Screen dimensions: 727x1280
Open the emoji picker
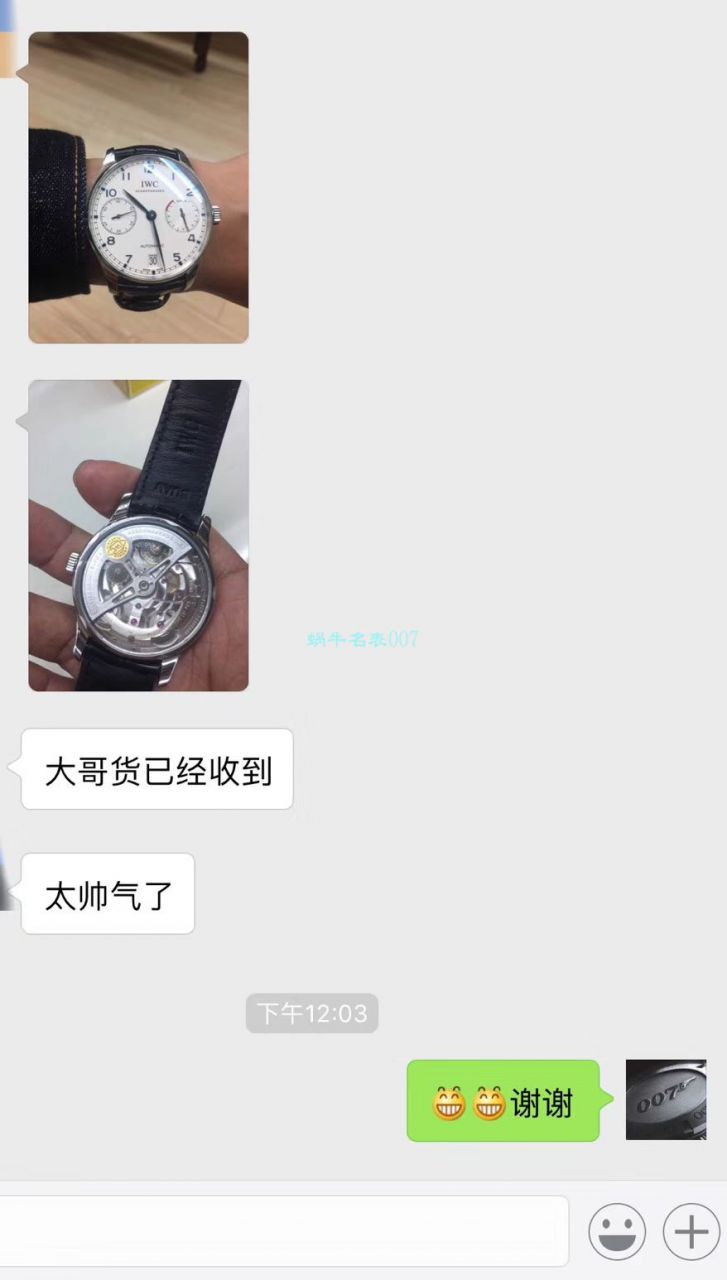click(x=616, y=1231)
